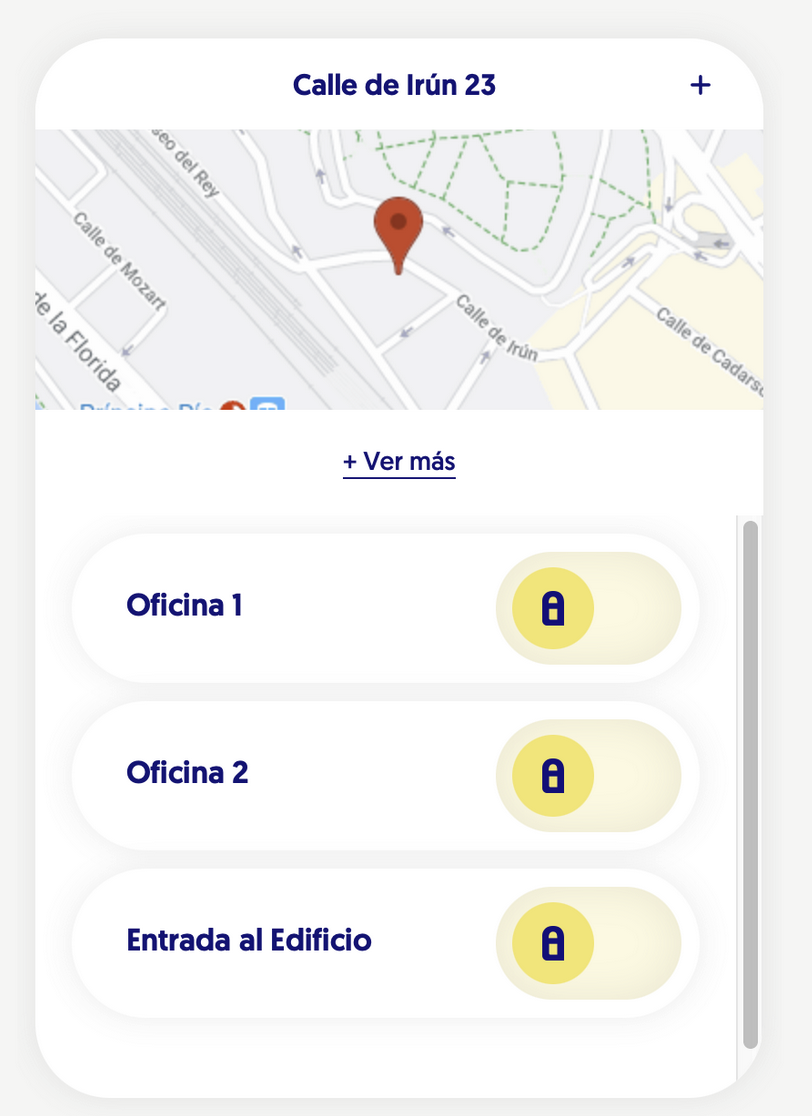Screen dimensions: 812x1116
Task: Unlock Entrada al Edificio with its switch
Action: coord(588,941)
